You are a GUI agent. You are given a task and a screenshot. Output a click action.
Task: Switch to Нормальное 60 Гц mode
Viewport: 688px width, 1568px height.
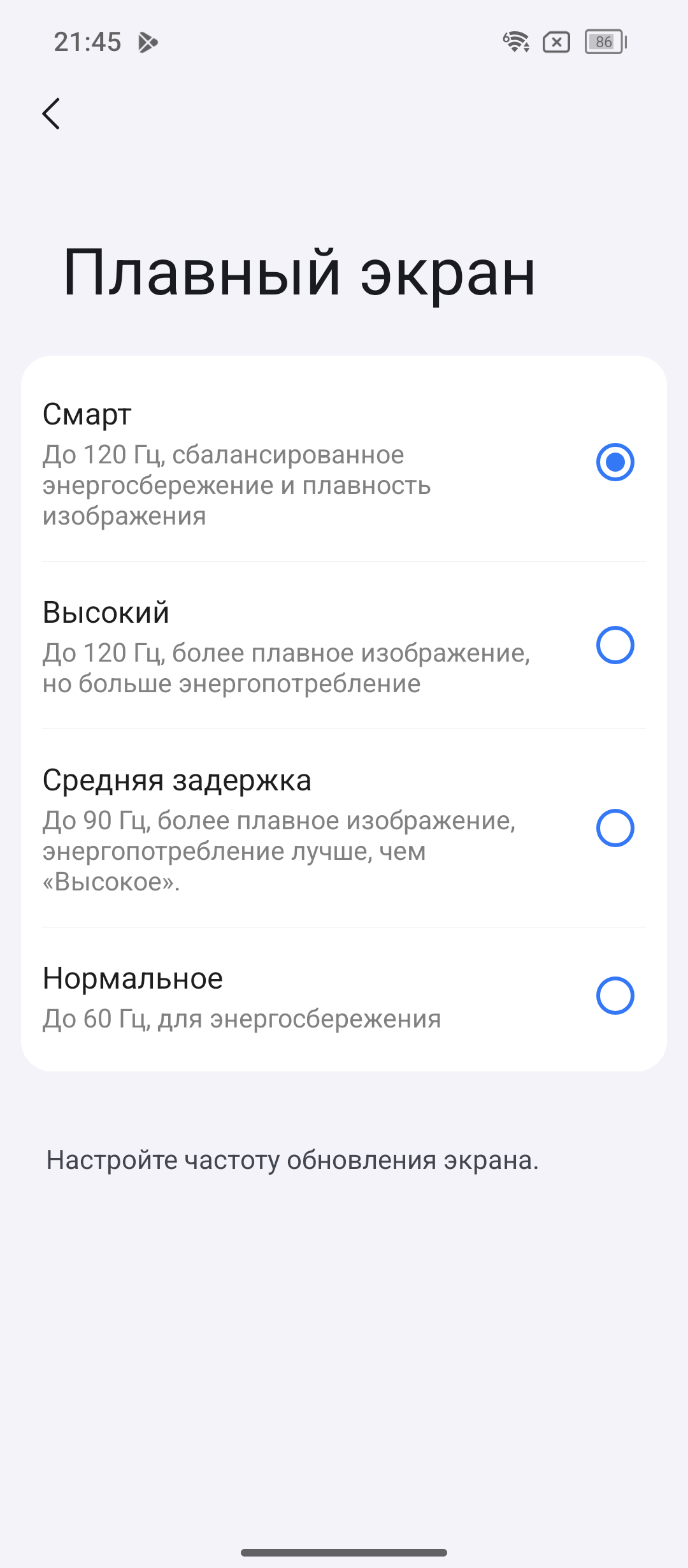614,996
